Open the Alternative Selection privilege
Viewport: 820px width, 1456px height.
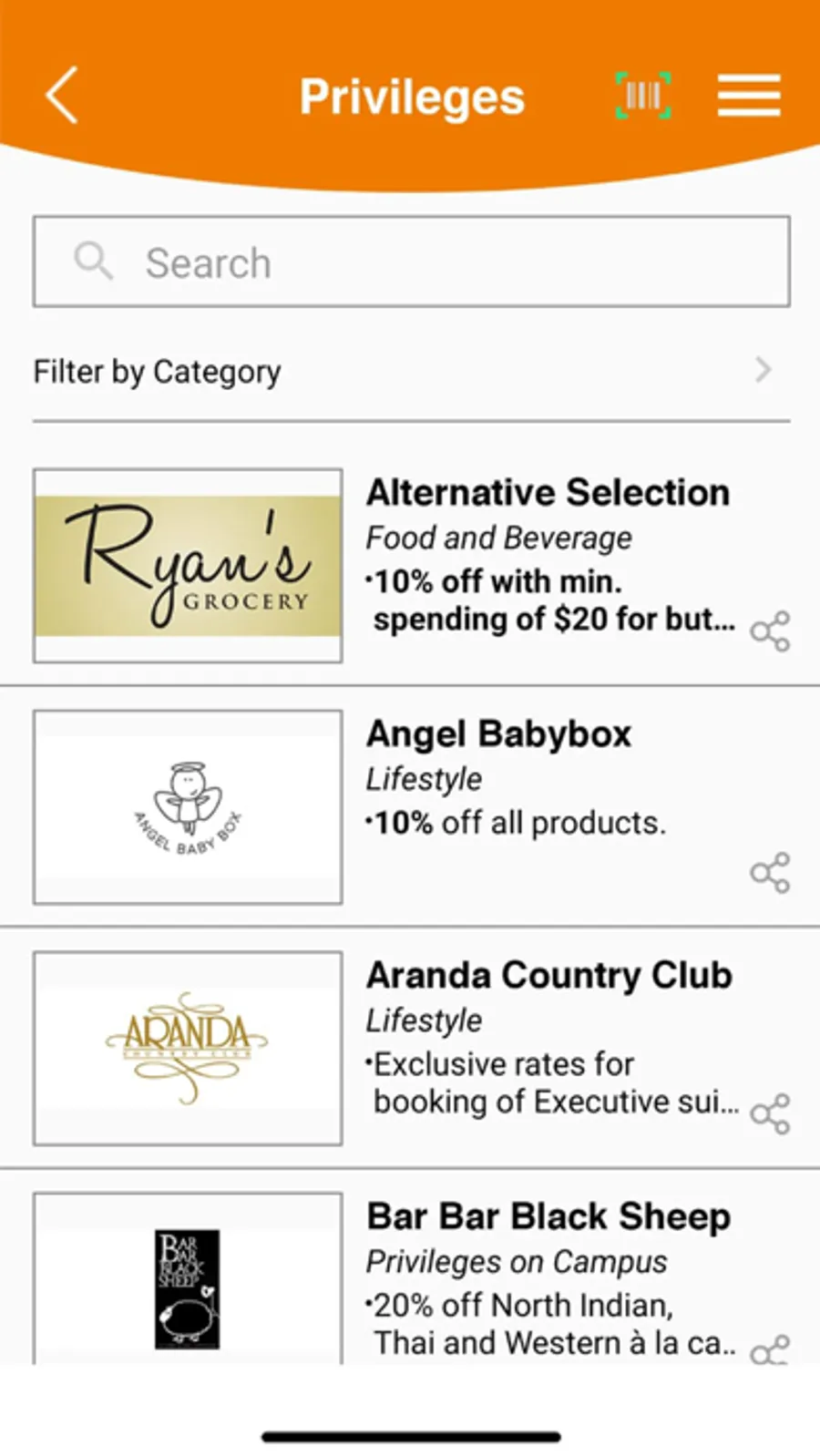click(410, 565)
